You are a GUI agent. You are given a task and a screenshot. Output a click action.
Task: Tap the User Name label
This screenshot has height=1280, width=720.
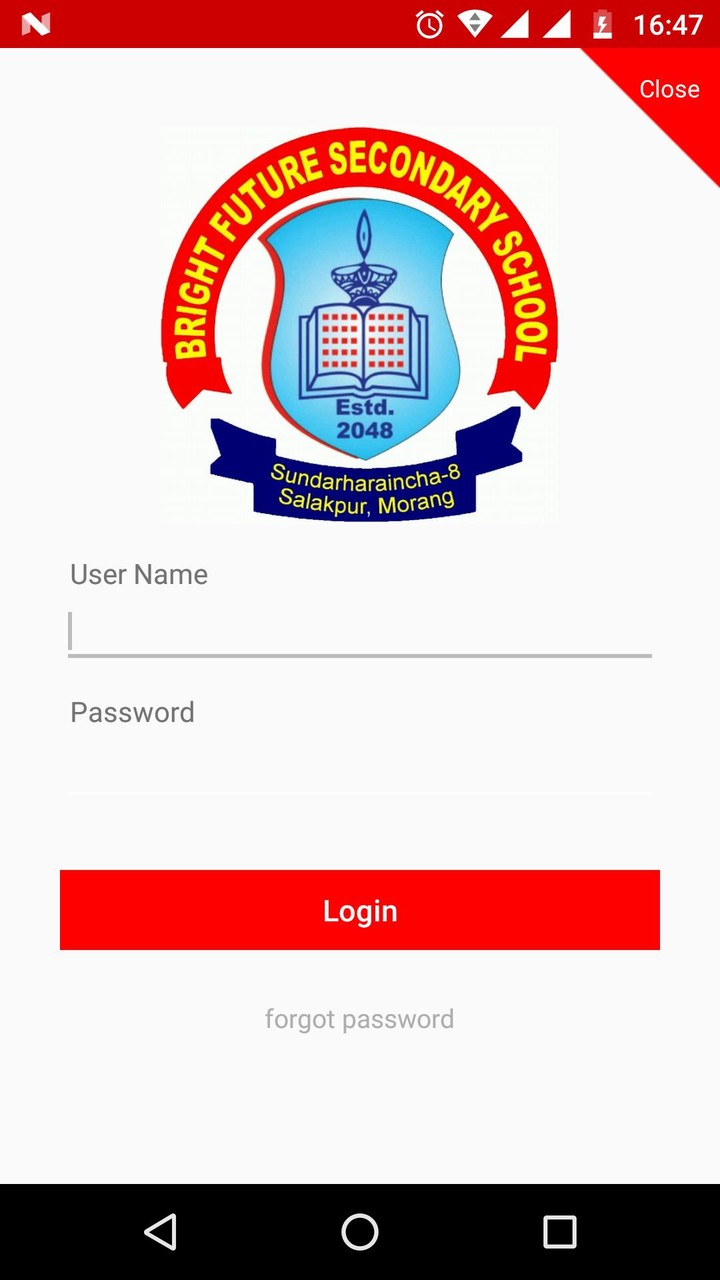click(x=138, y=574)
